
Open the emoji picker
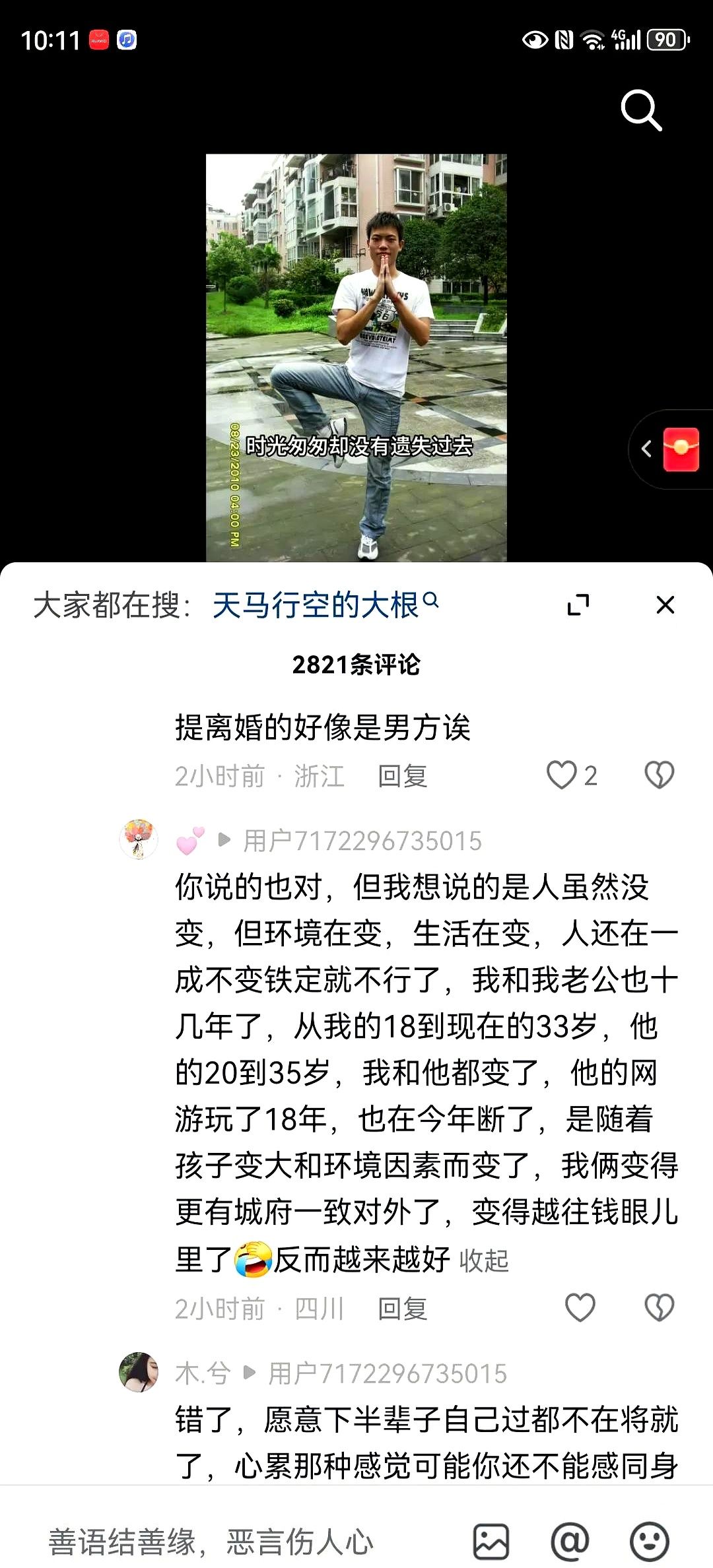tap(649, 1542)
